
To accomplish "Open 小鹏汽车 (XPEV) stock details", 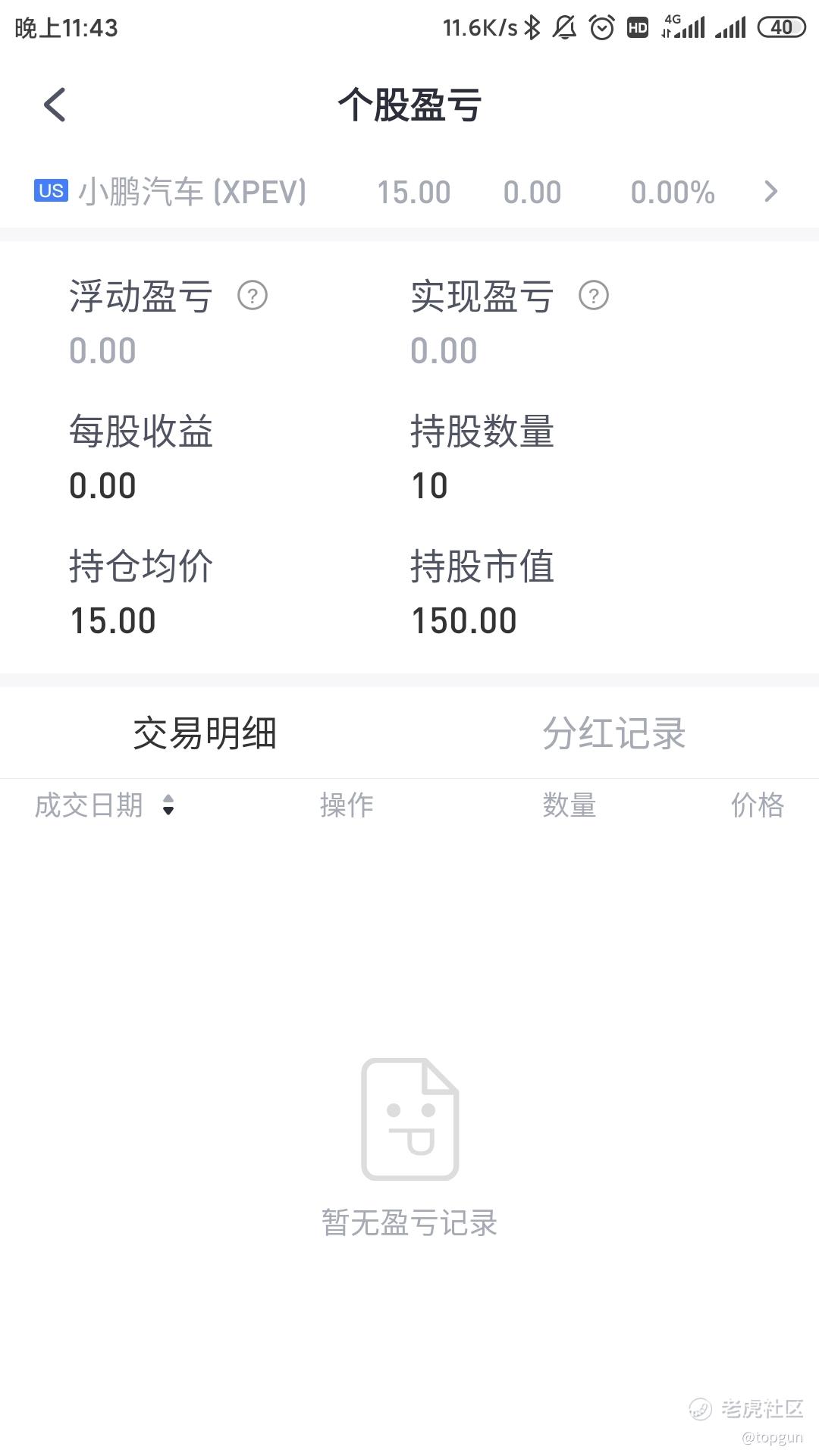I will tap(409, 192).
